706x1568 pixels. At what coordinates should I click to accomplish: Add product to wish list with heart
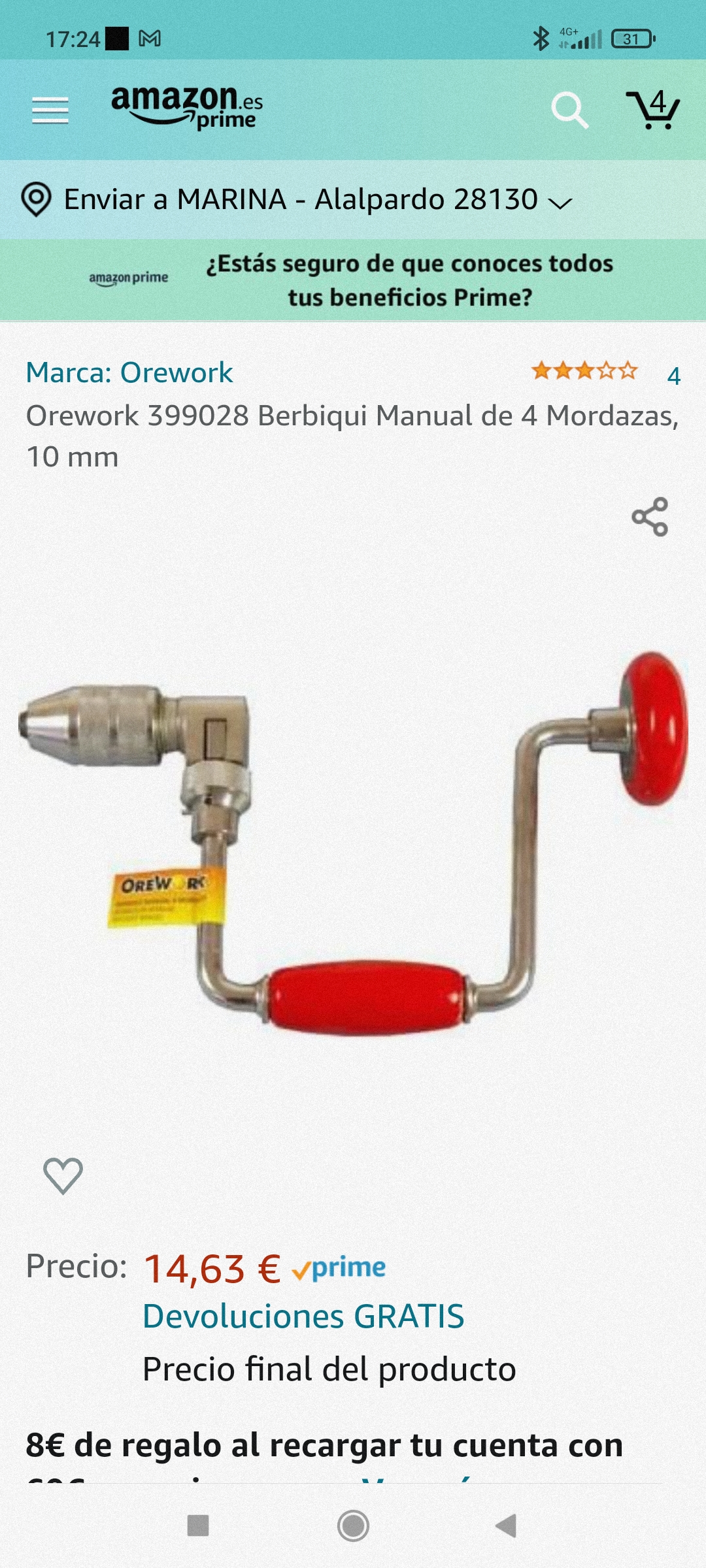tap(63, 1175)
